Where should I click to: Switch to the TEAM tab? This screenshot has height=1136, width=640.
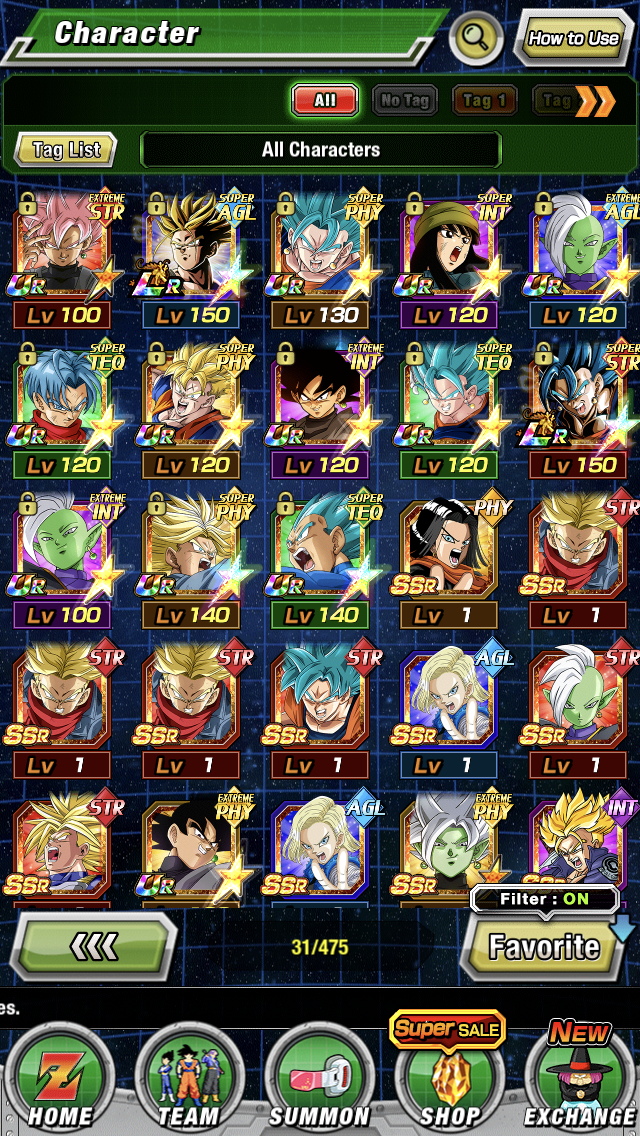(190, 1080)
